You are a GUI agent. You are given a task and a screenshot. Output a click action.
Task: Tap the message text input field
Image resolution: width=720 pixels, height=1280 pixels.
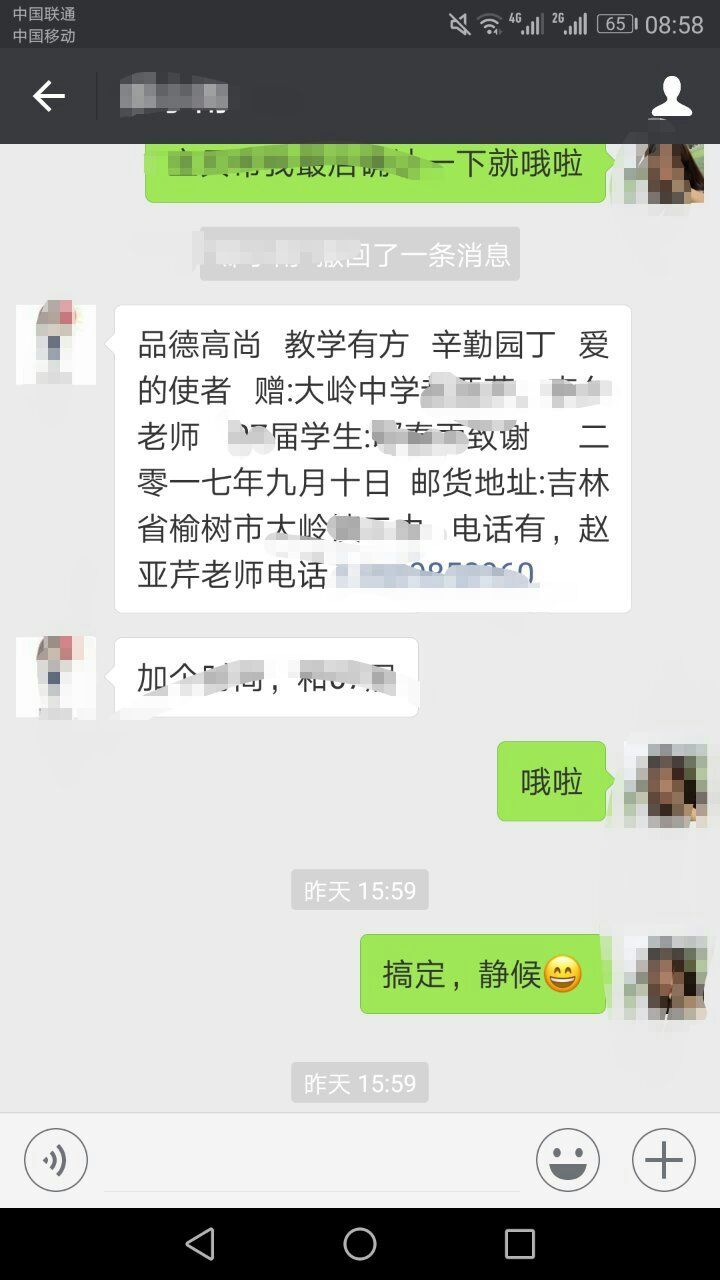(312, 1162)
